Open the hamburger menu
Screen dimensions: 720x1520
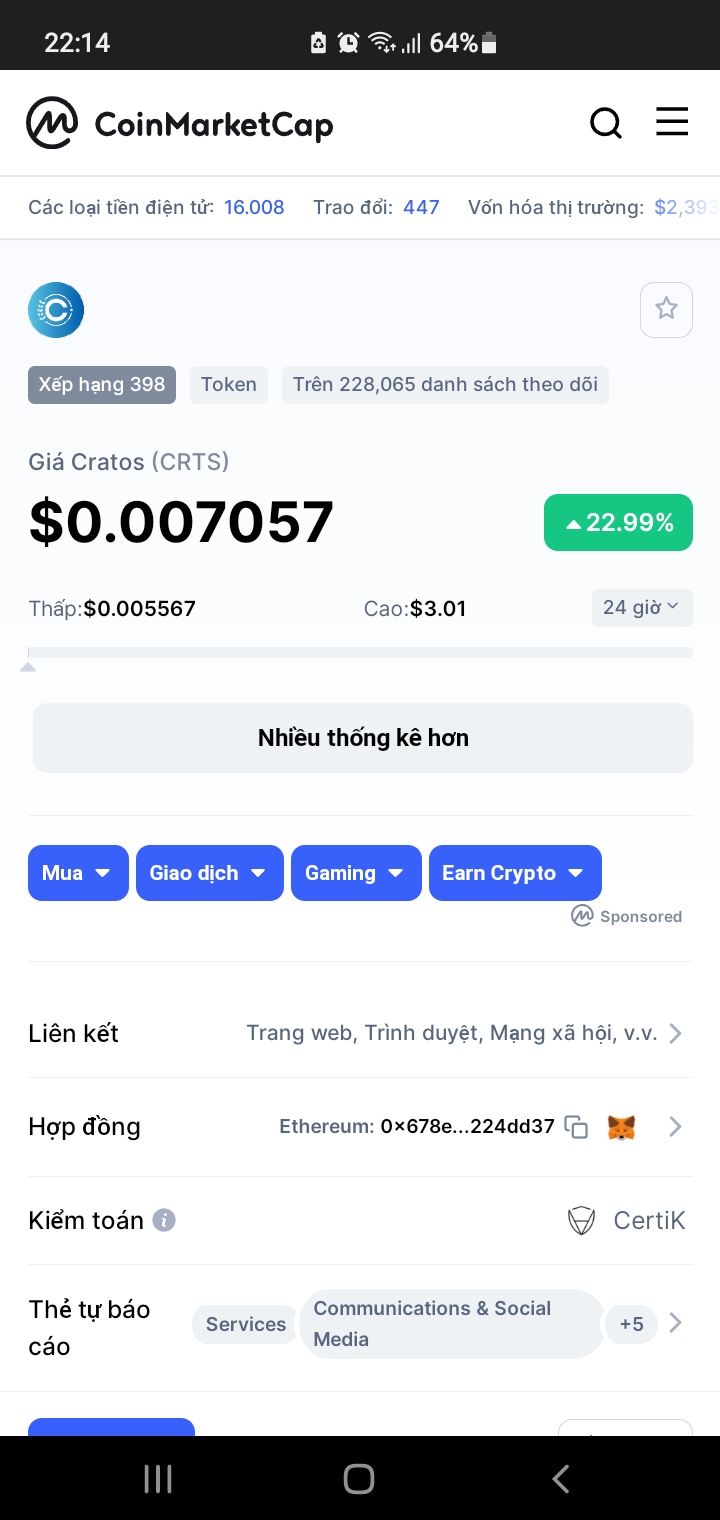tap(672, 122)
